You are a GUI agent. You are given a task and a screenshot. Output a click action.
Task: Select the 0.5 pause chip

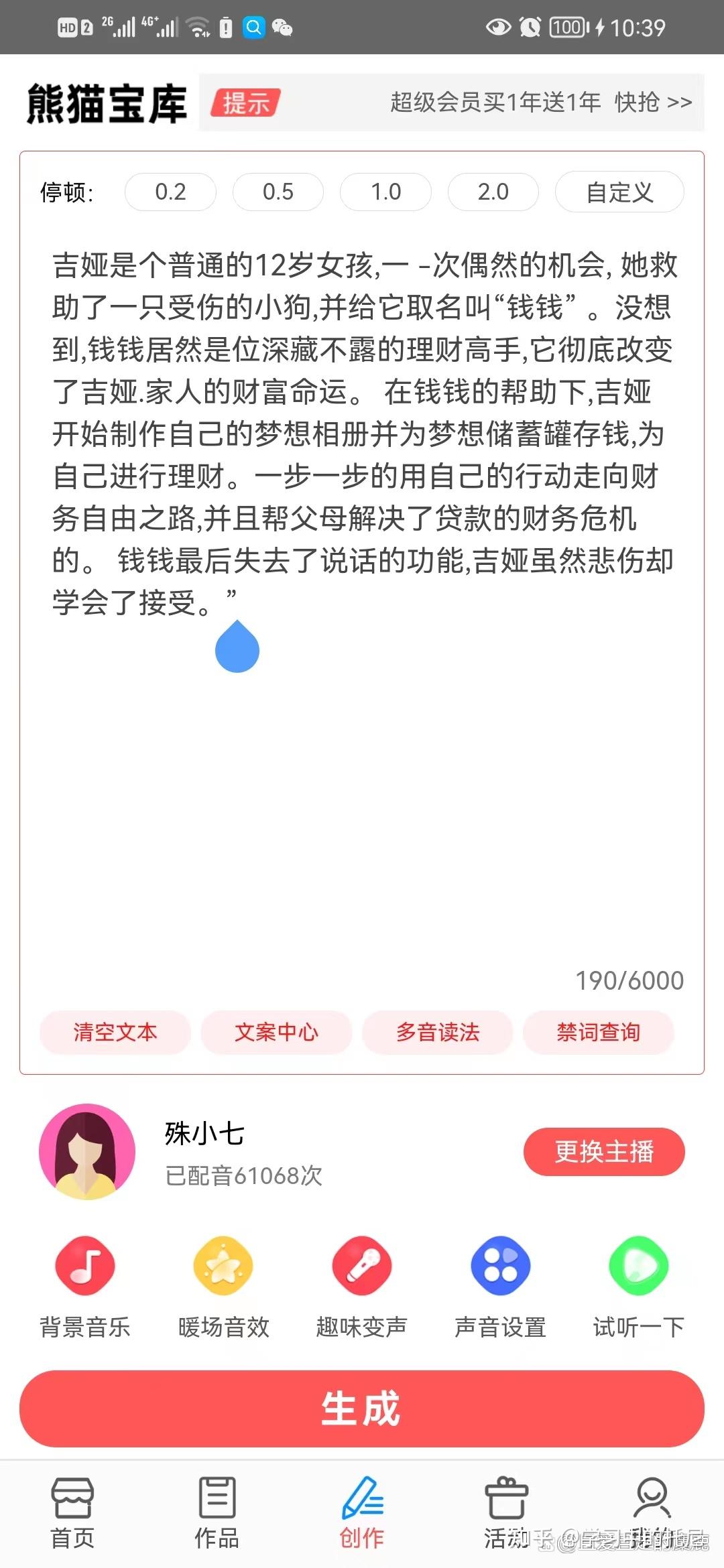(278, 192)
